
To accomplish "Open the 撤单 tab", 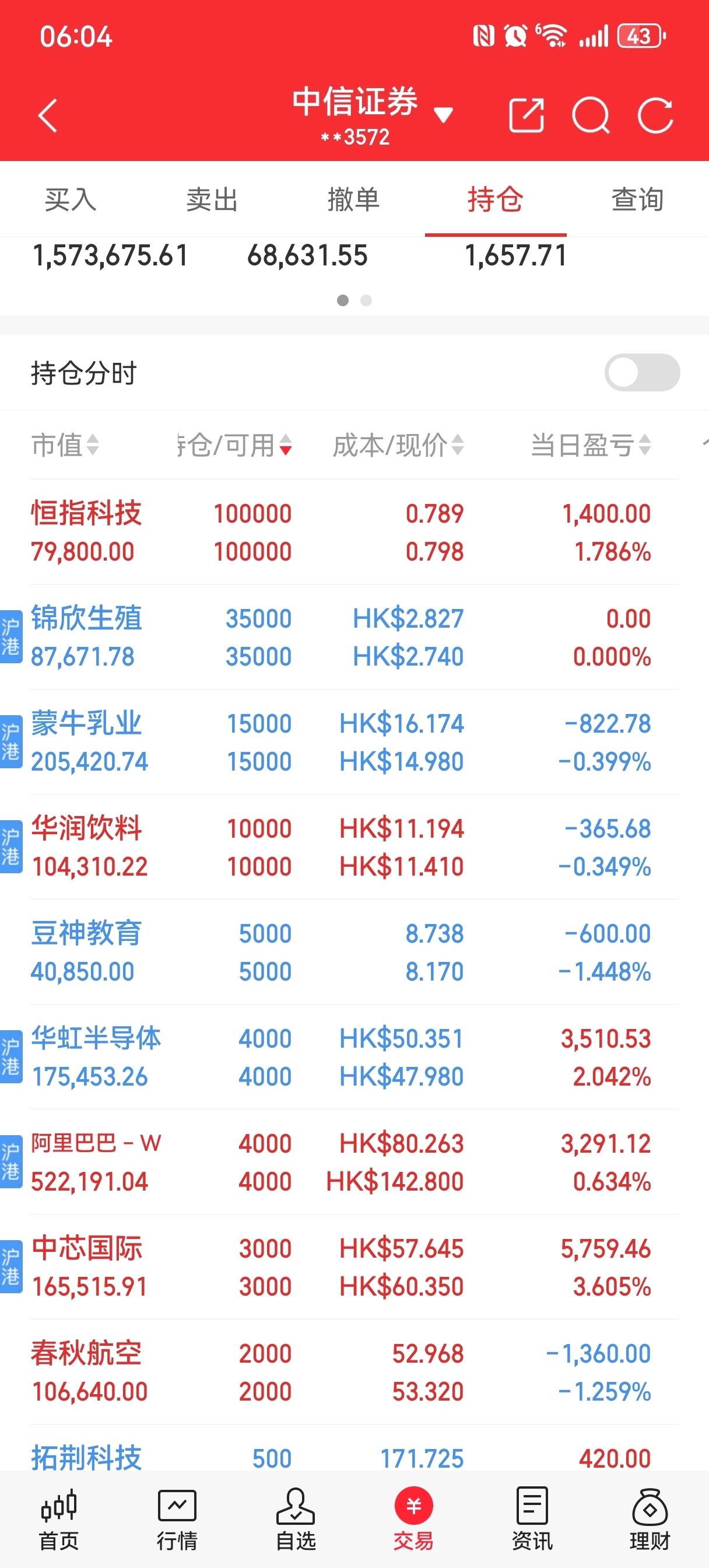I will (x=353, y=199).
